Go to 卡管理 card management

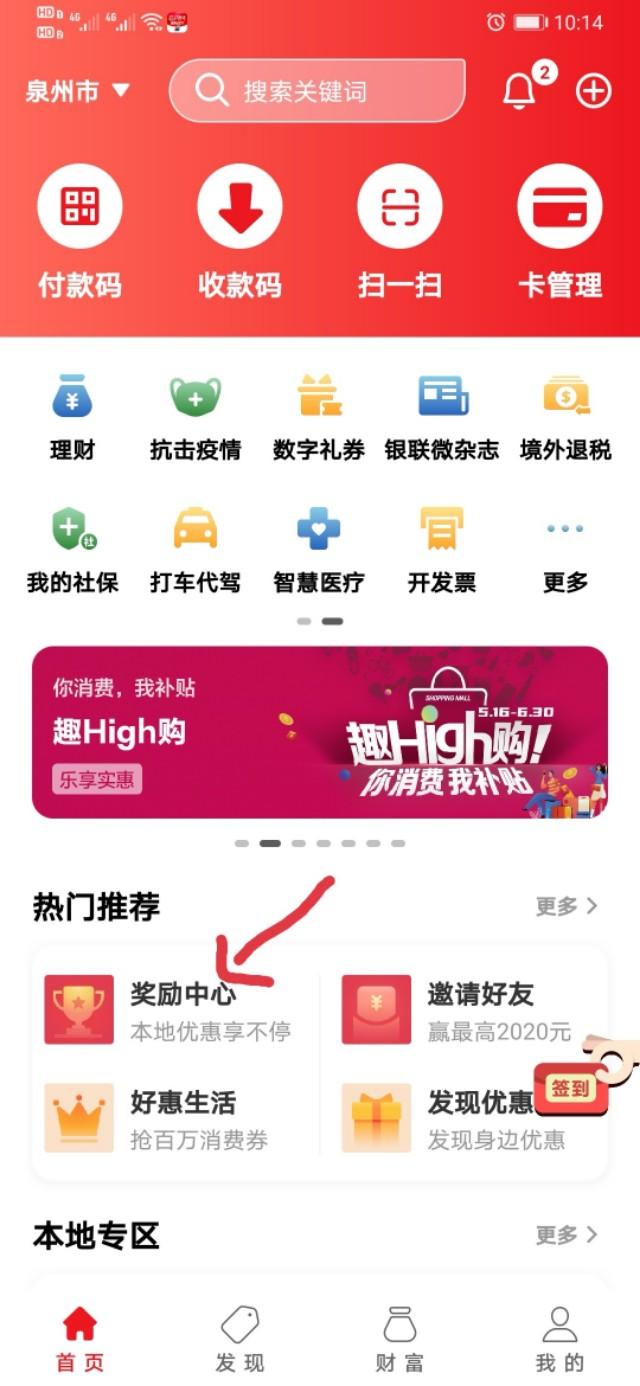[x=559, y=231]
